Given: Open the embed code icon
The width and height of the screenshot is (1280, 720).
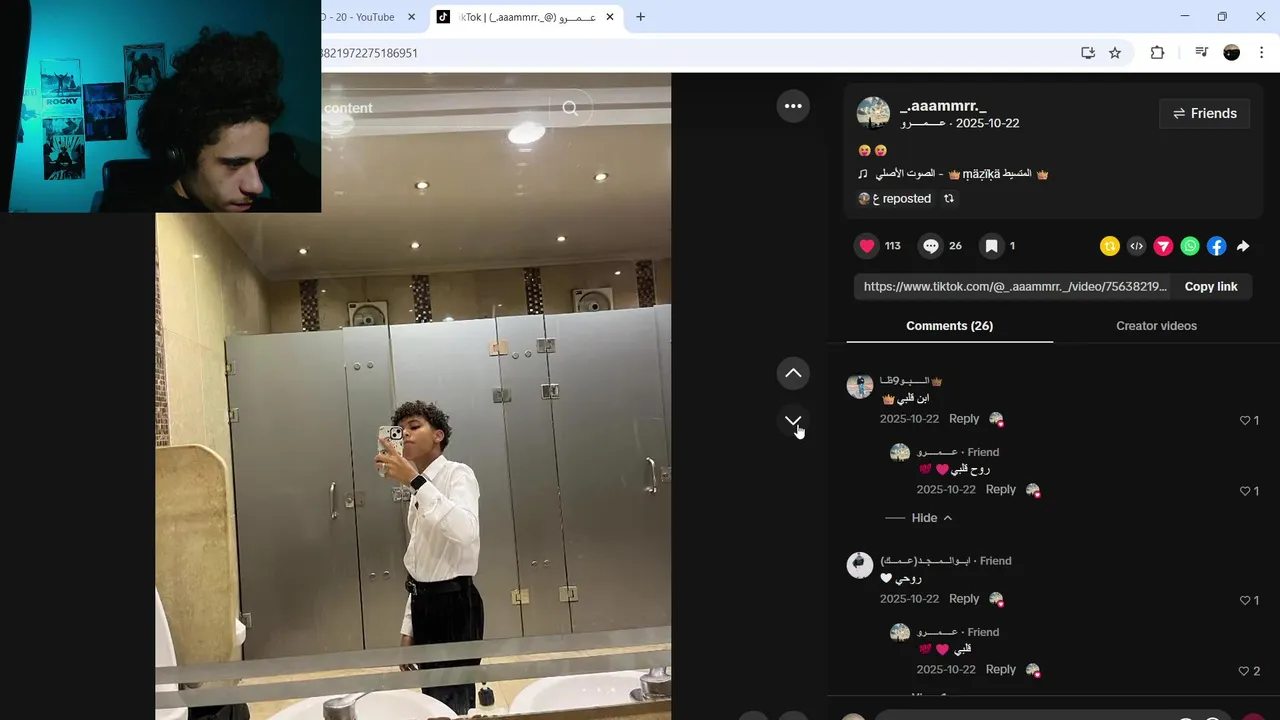Looking at the screenshot, I should coord(1136,246).
